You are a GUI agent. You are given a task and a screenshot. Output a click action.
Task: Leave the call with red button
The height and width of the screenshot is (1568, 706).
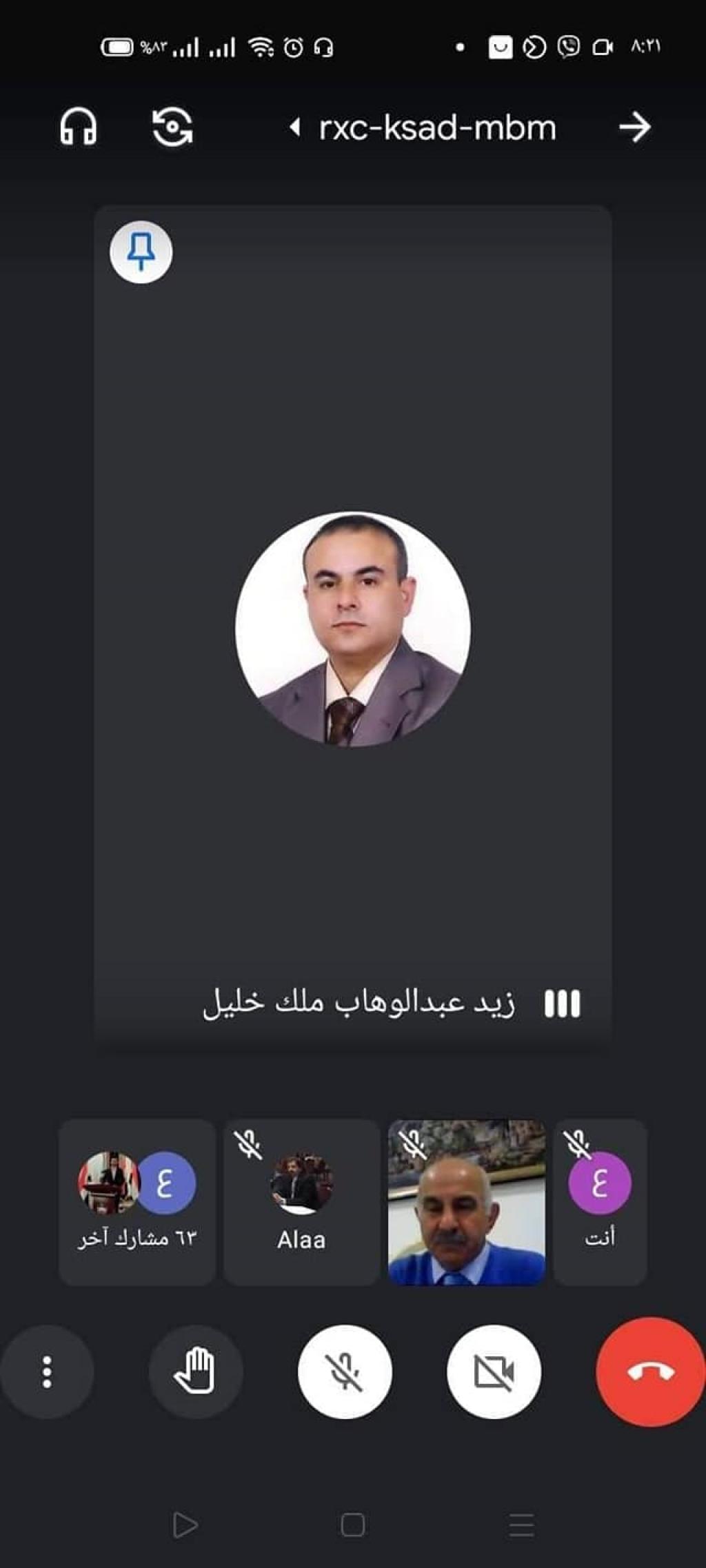[x=649, y=1372]
